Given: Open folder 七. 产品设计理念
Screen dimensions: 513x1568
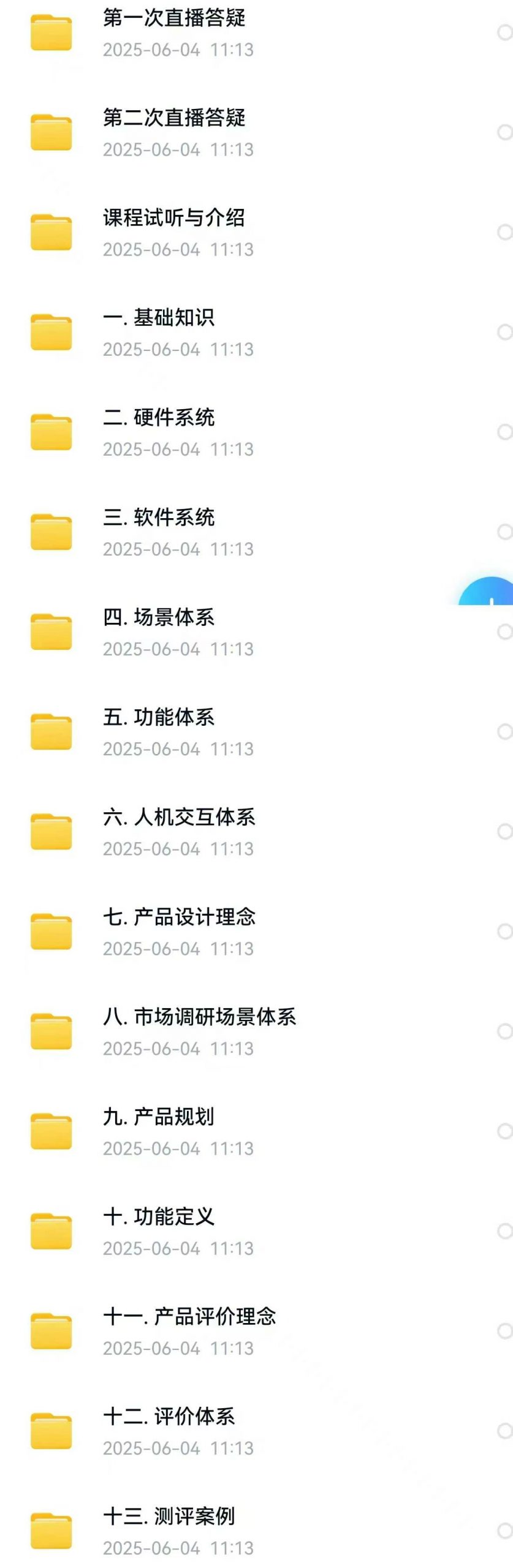Looking at the screenshot, I should [x=179, y=917].
